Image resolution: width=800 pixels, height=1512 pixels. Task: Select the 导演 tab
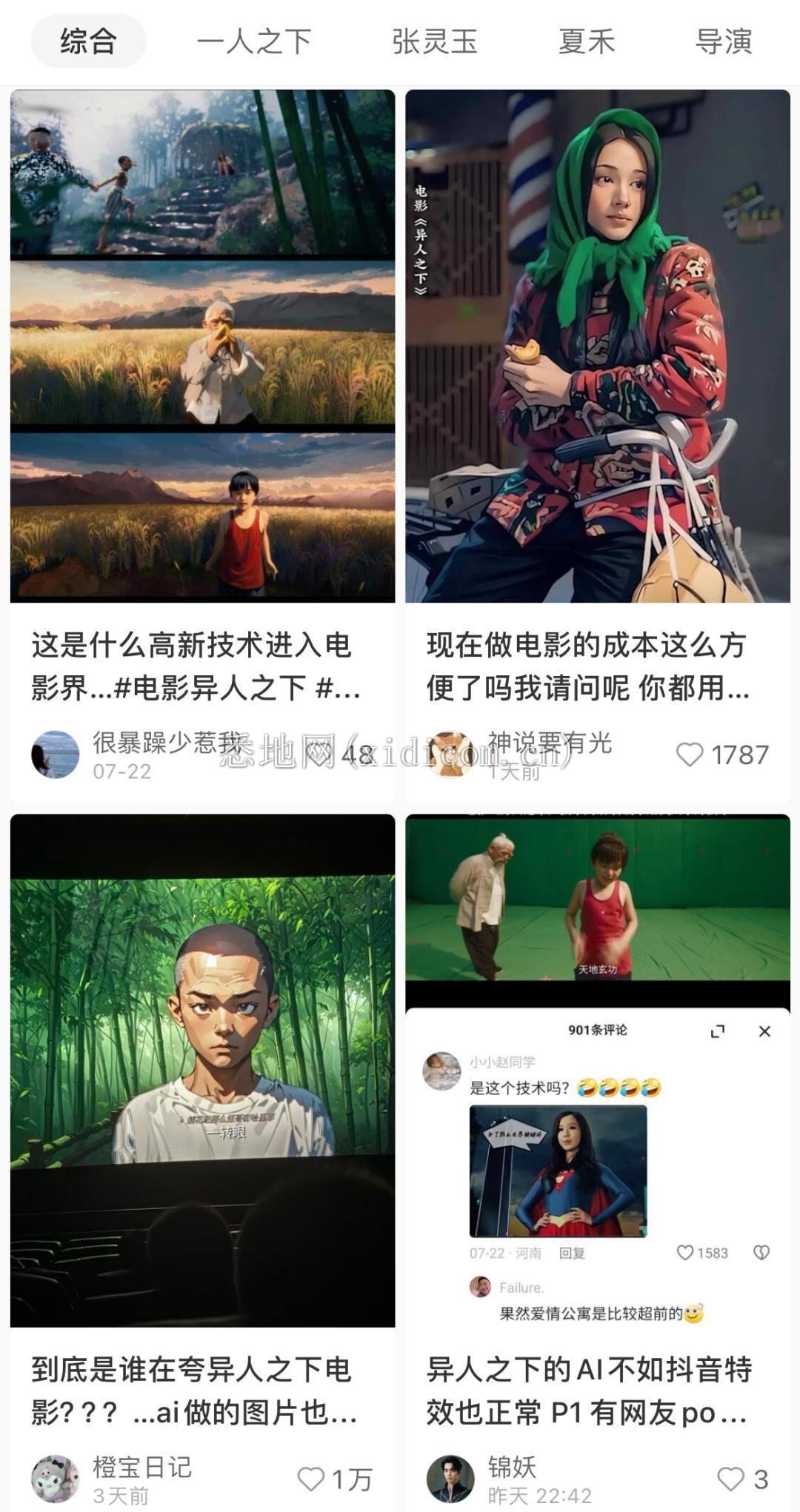click(x=724, y=41)
